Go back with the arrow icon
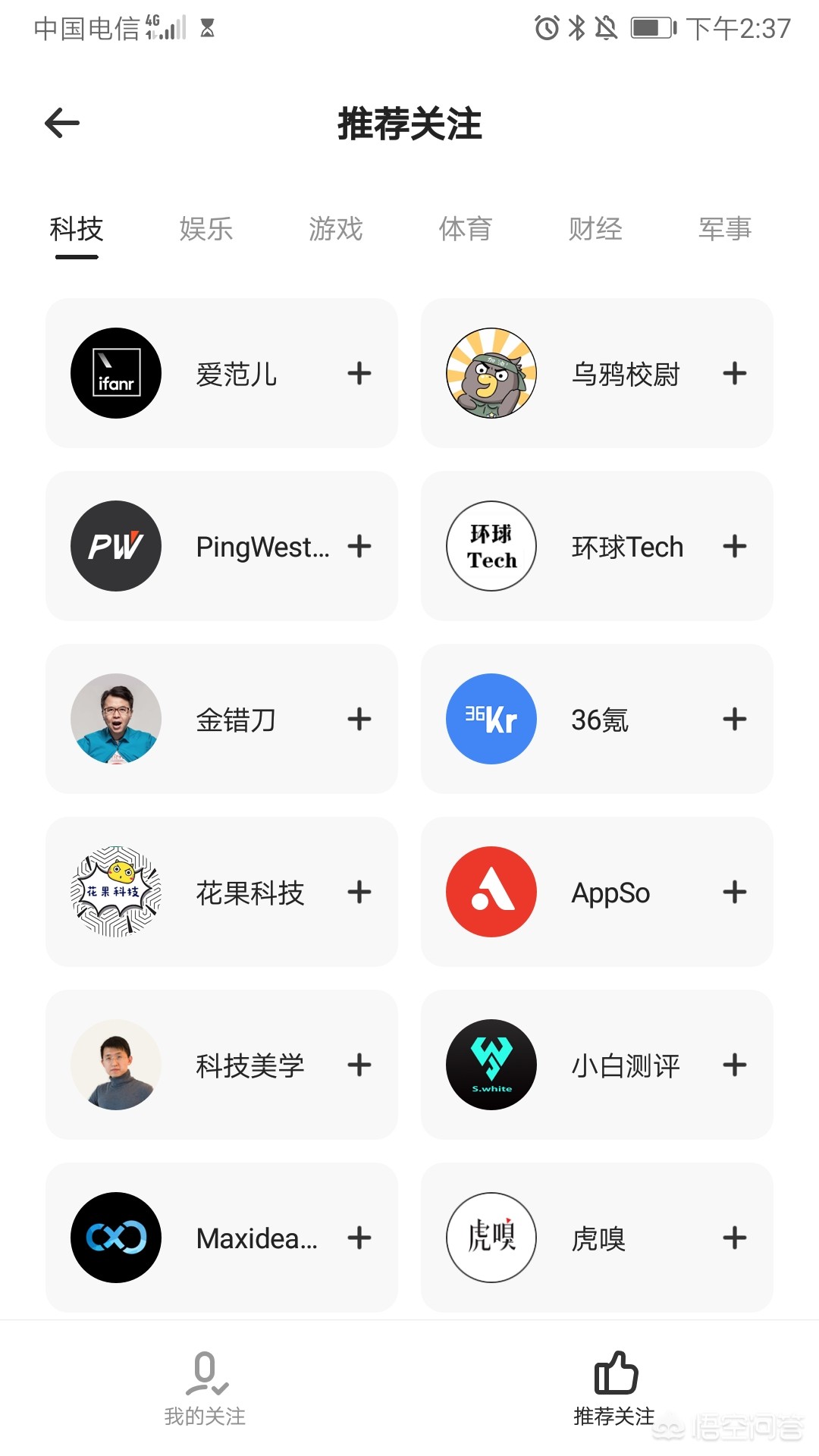The width and height of the screenshot is (819, 1456). 62,123
